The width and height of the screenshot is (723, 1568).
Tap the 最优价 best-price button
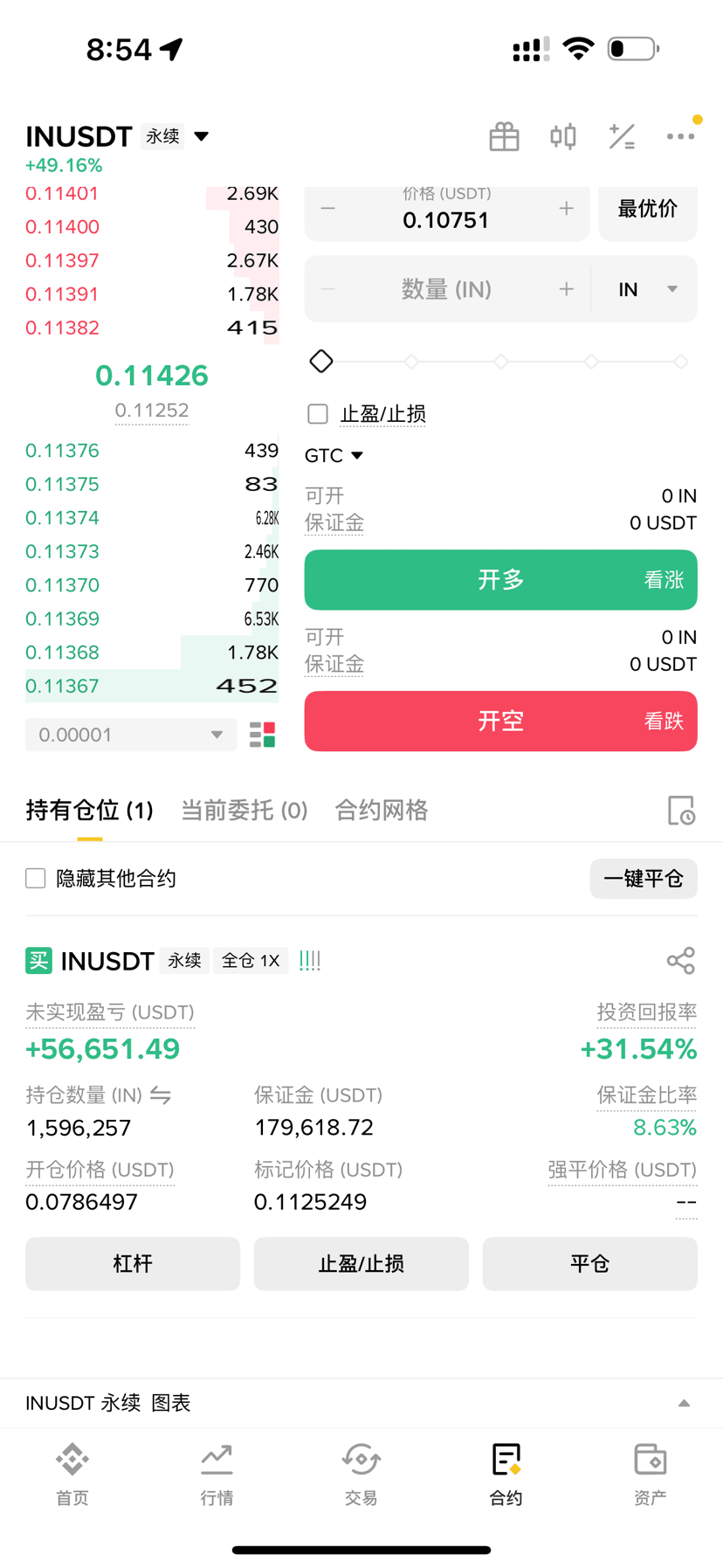(647, 210)
